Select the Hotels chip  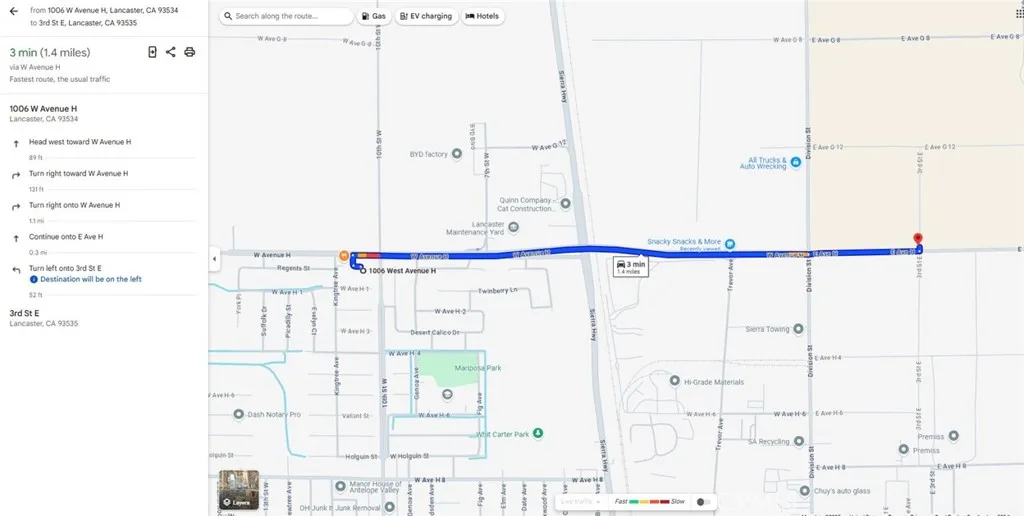(x=482, y=16)
